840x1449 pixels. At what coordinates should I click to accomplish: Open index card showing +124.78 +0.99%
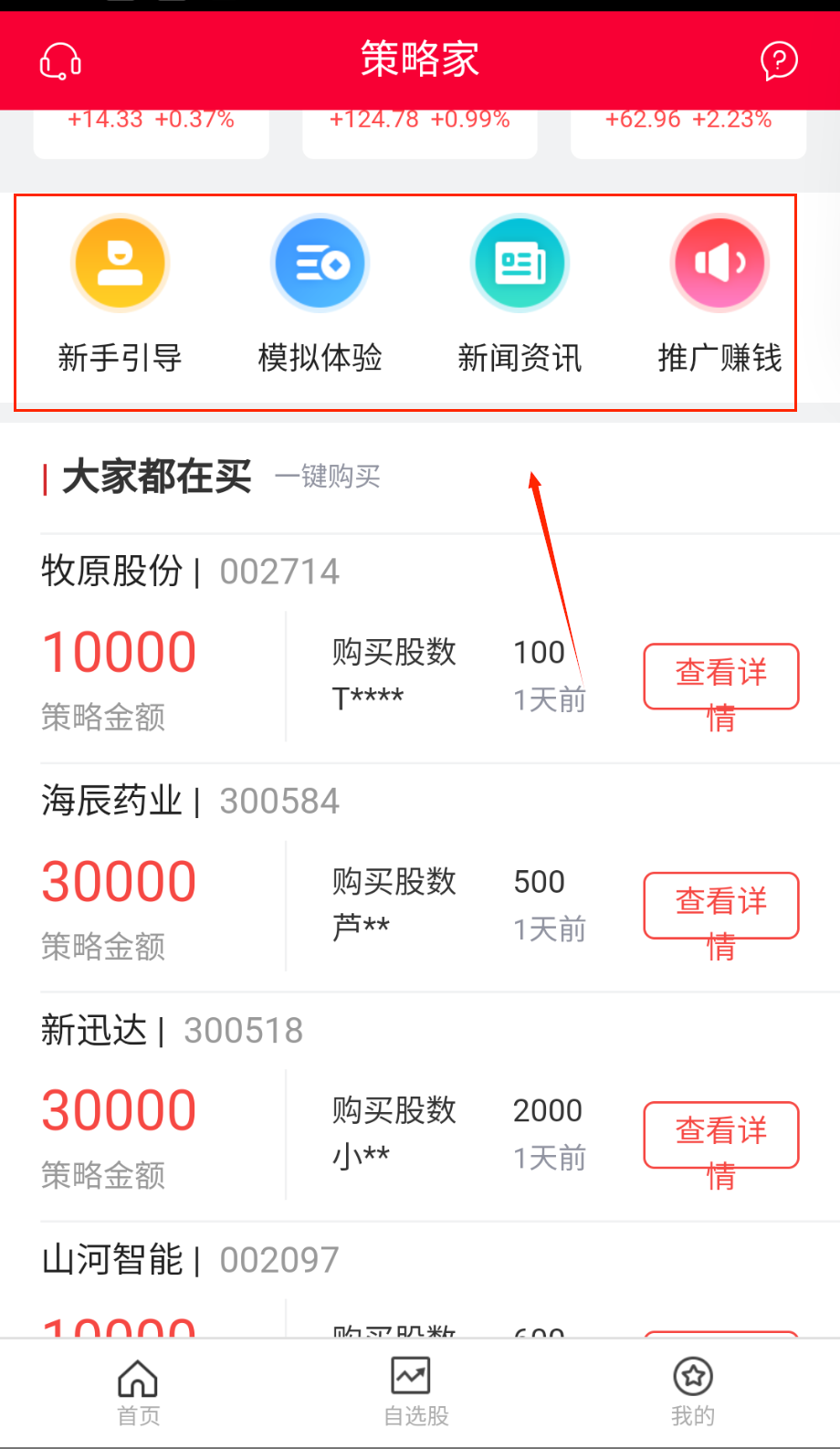[x=420, y=132]
